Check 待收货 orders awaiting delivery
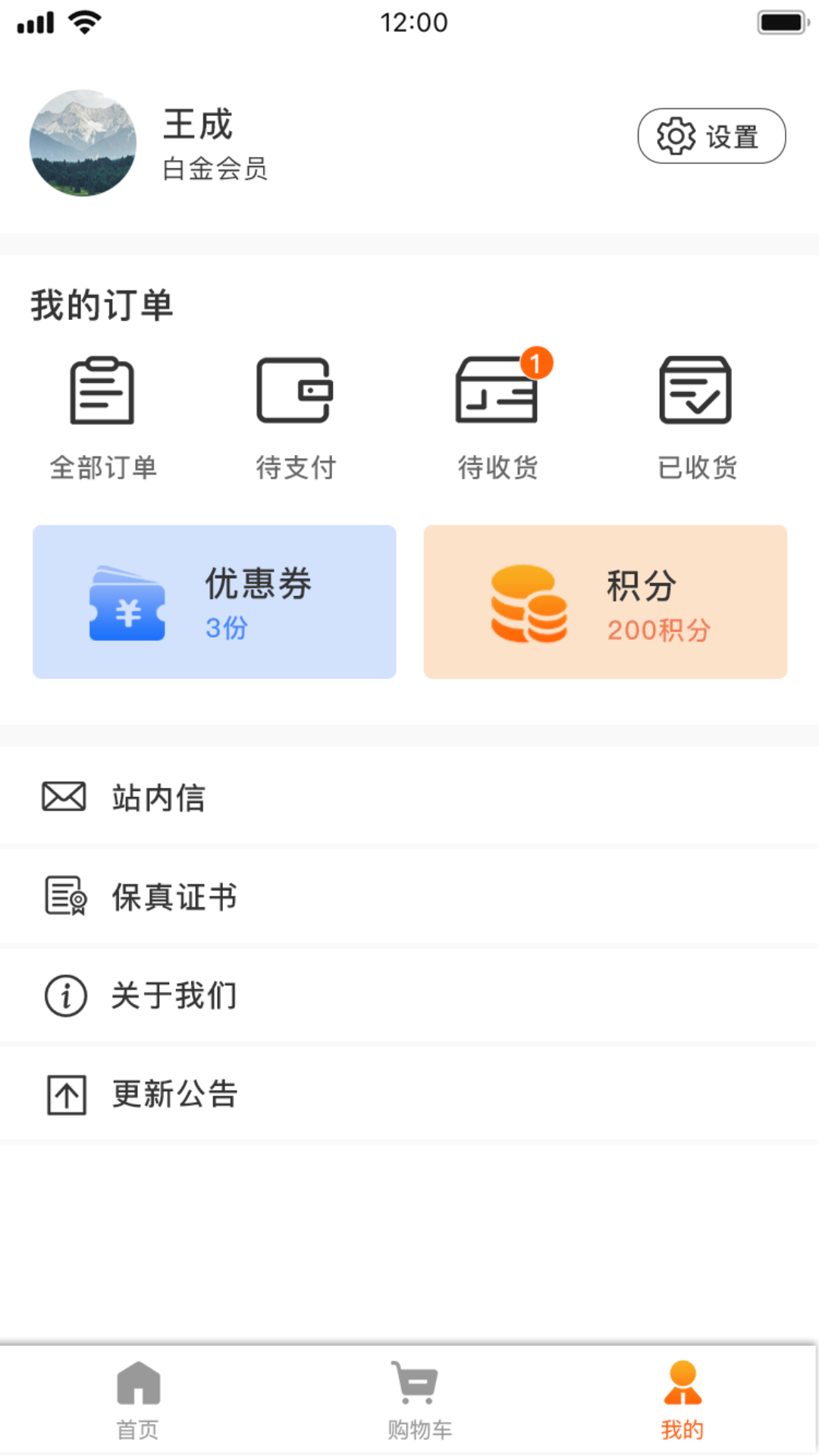The width and height of the screenshot is (819, 1456). pos(497,417)
